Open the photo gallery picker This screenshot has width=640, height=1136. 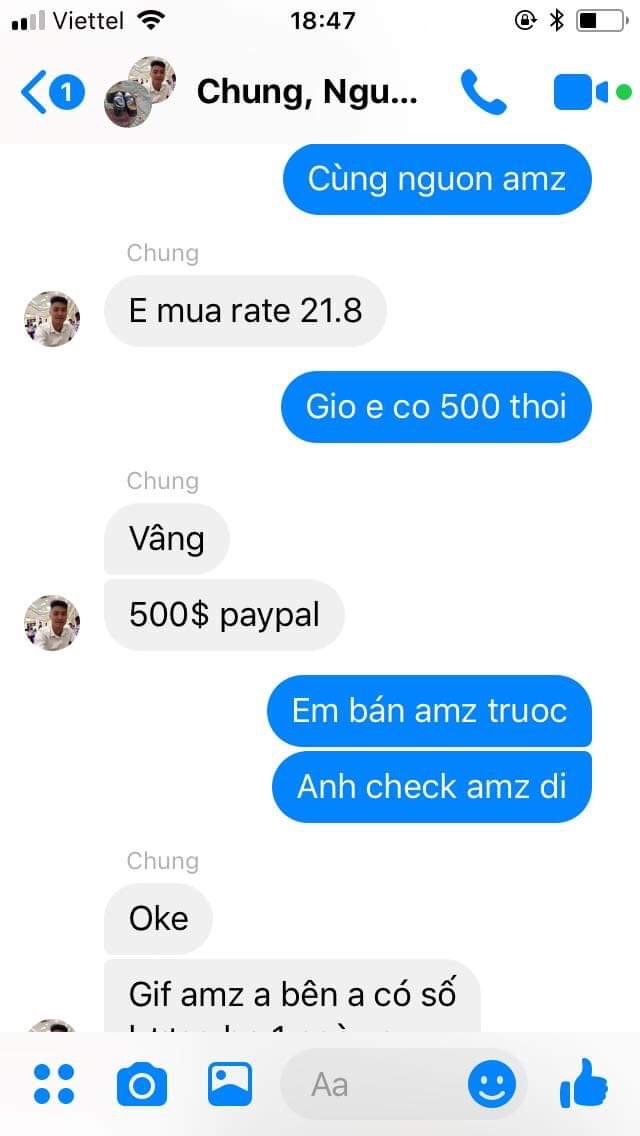pos(229,1084)
